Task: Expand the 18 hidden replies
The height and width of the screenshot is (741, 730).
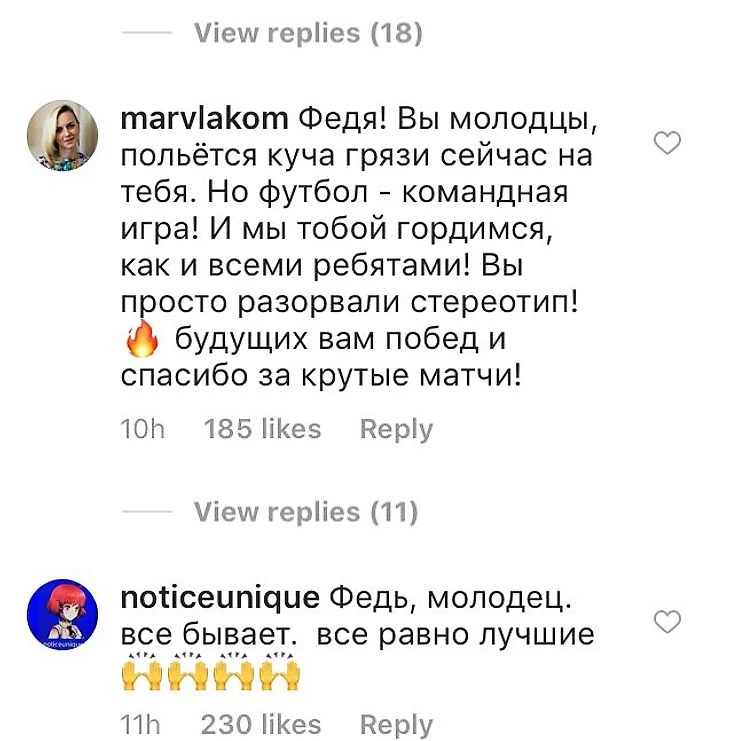Action: pyautogui.click(x=308, y=33)
